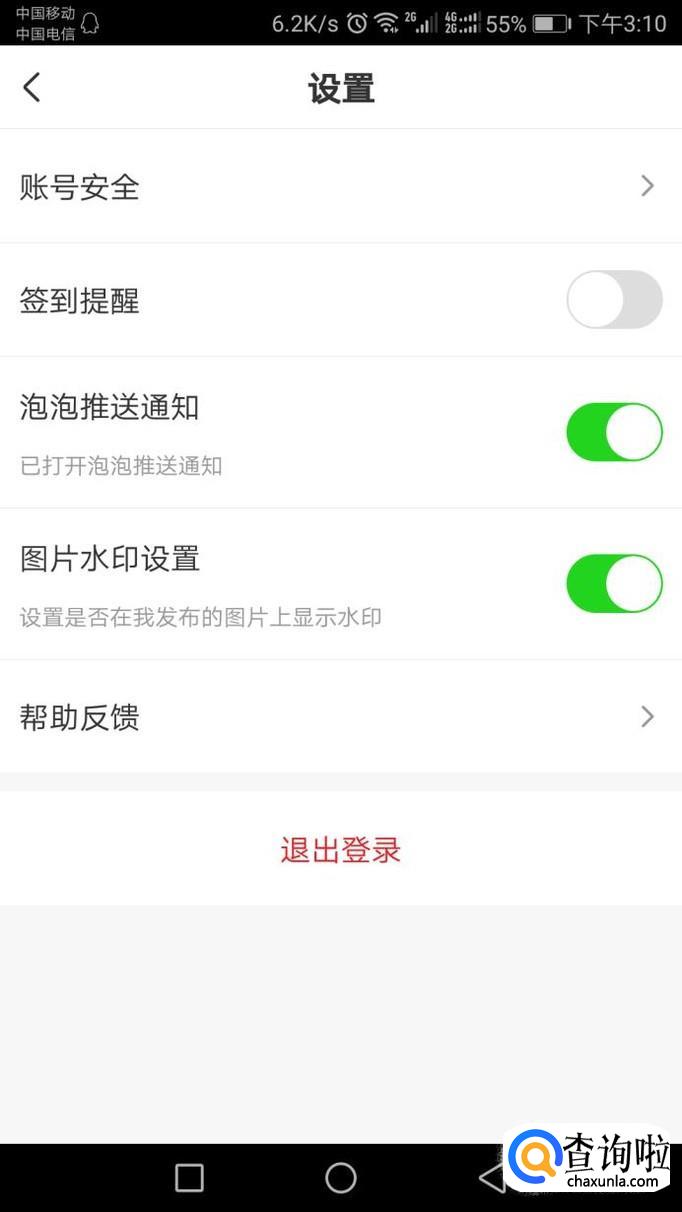
Task: Turn off 泡泡推送通知
Action: (x=614, y=432)
